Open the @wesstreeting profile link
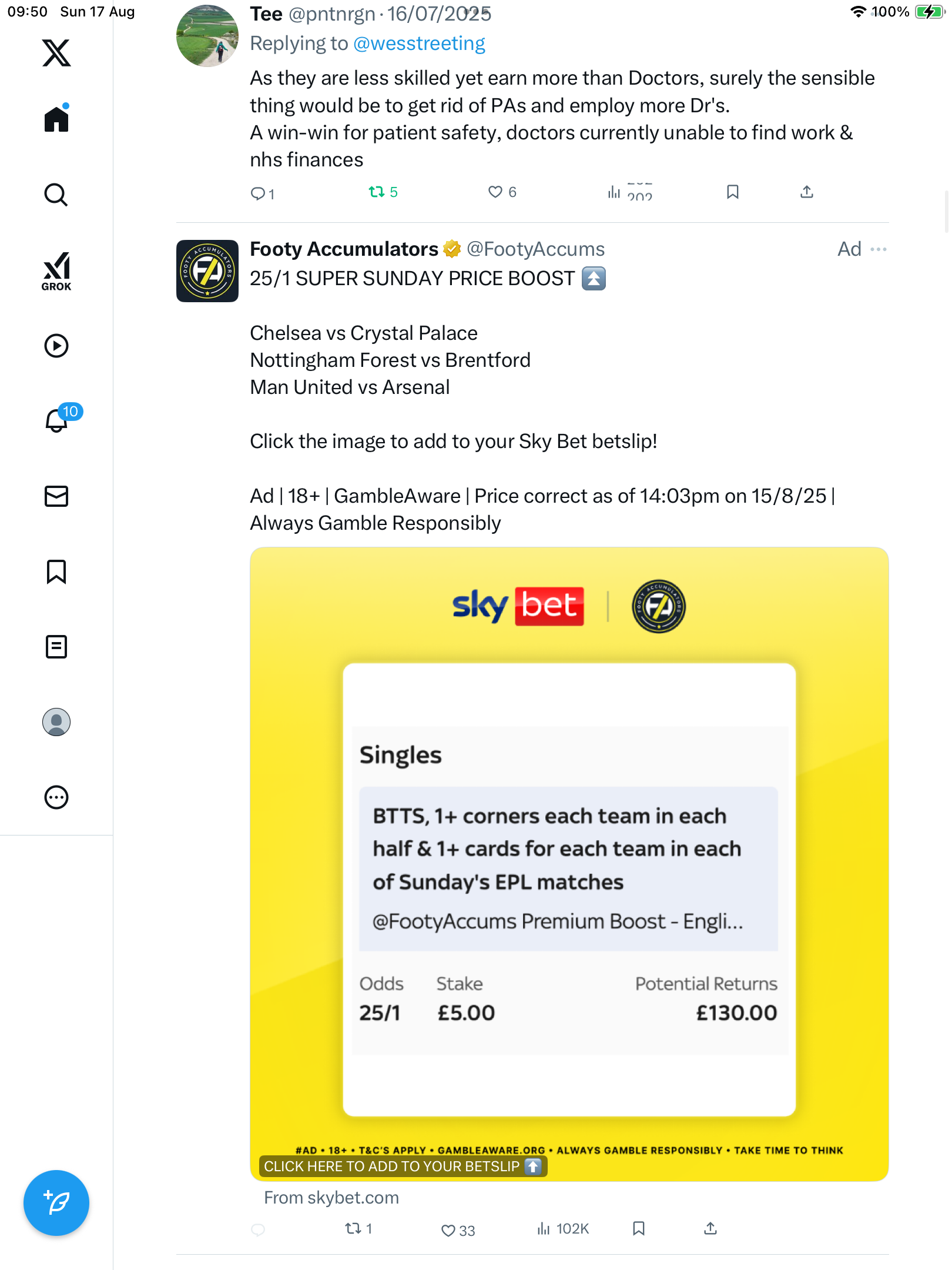Viewport: 952px width, 1270px height. point(419,44)
